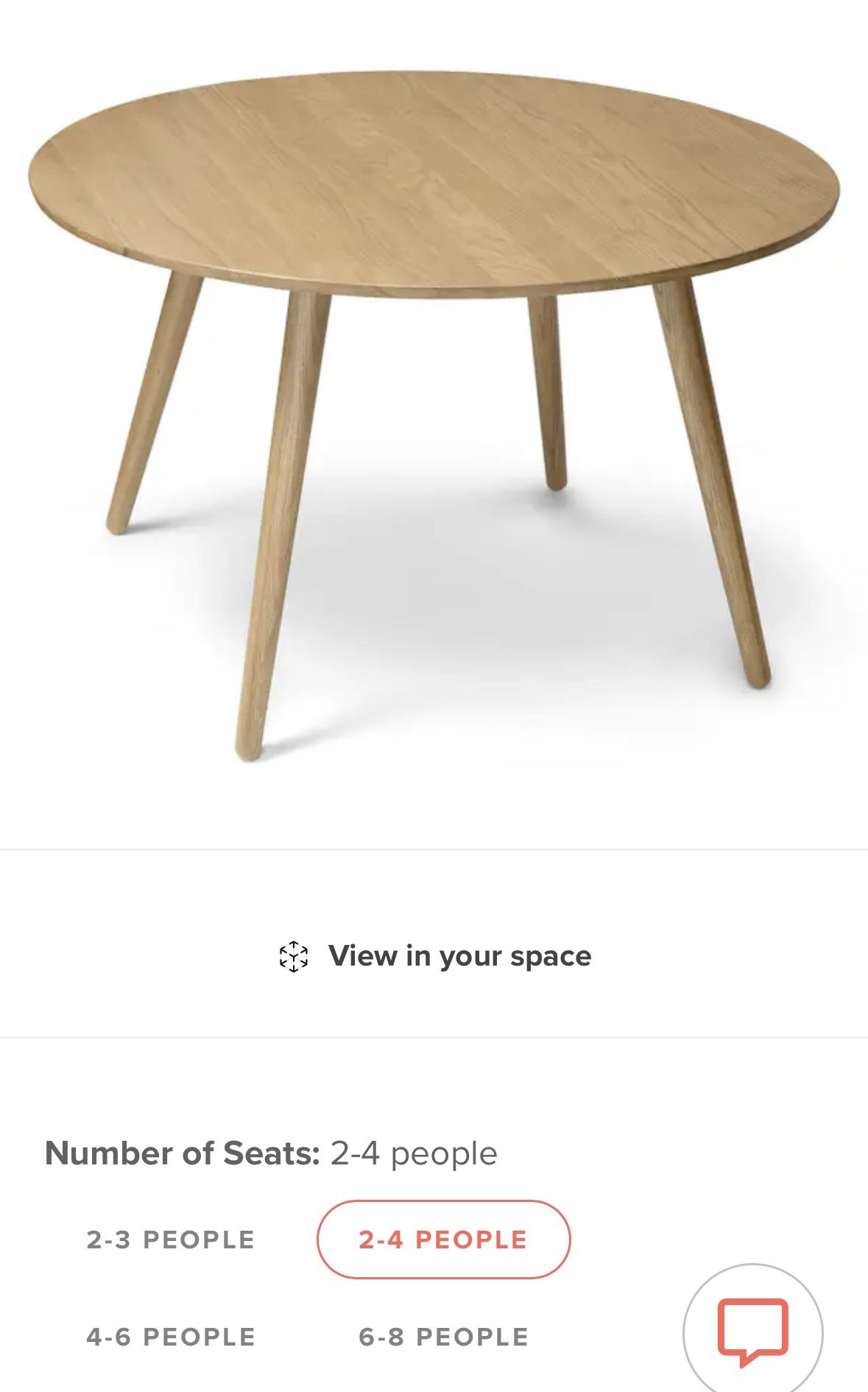Choose the 6-8 People size

click(443, 1337)
